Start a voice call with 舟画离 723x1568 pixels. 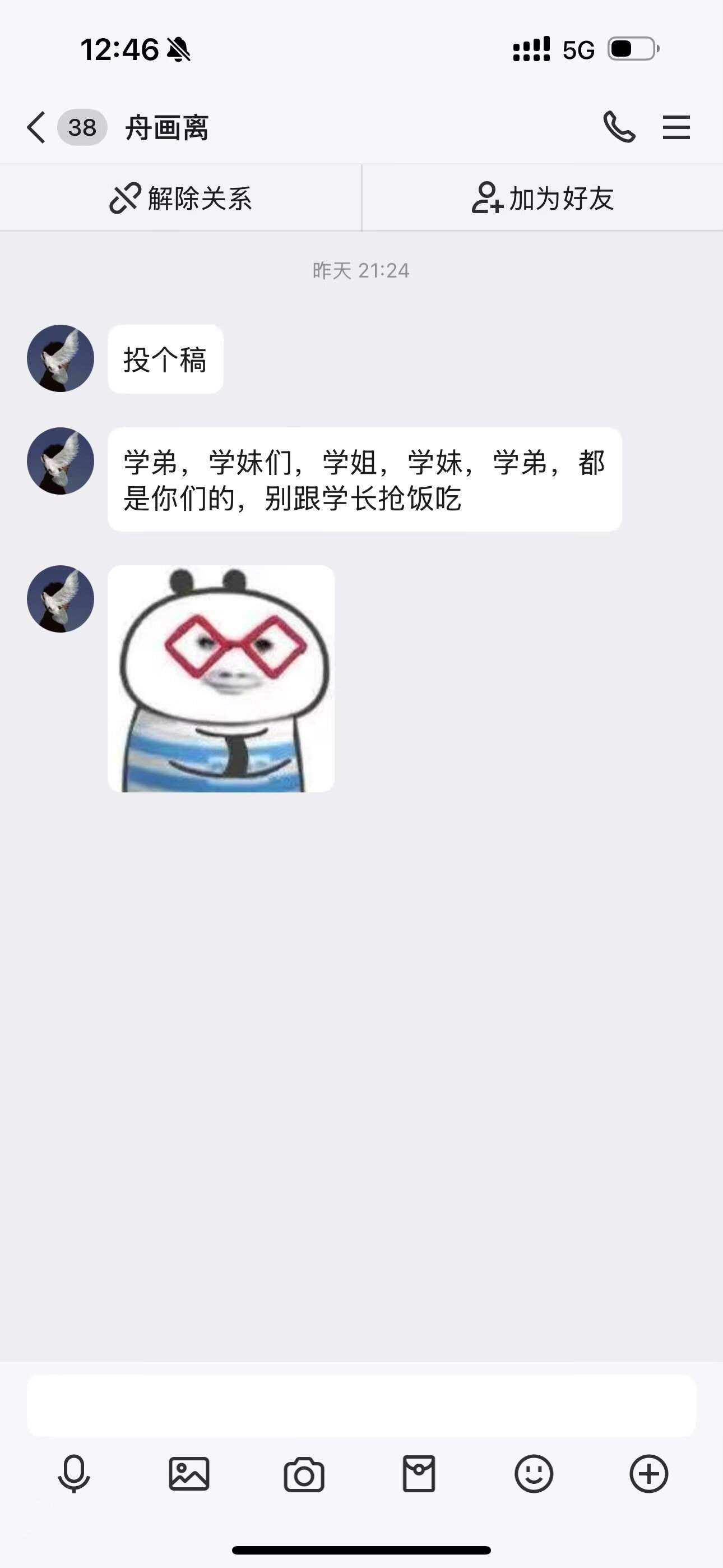[x=619, y=127]
